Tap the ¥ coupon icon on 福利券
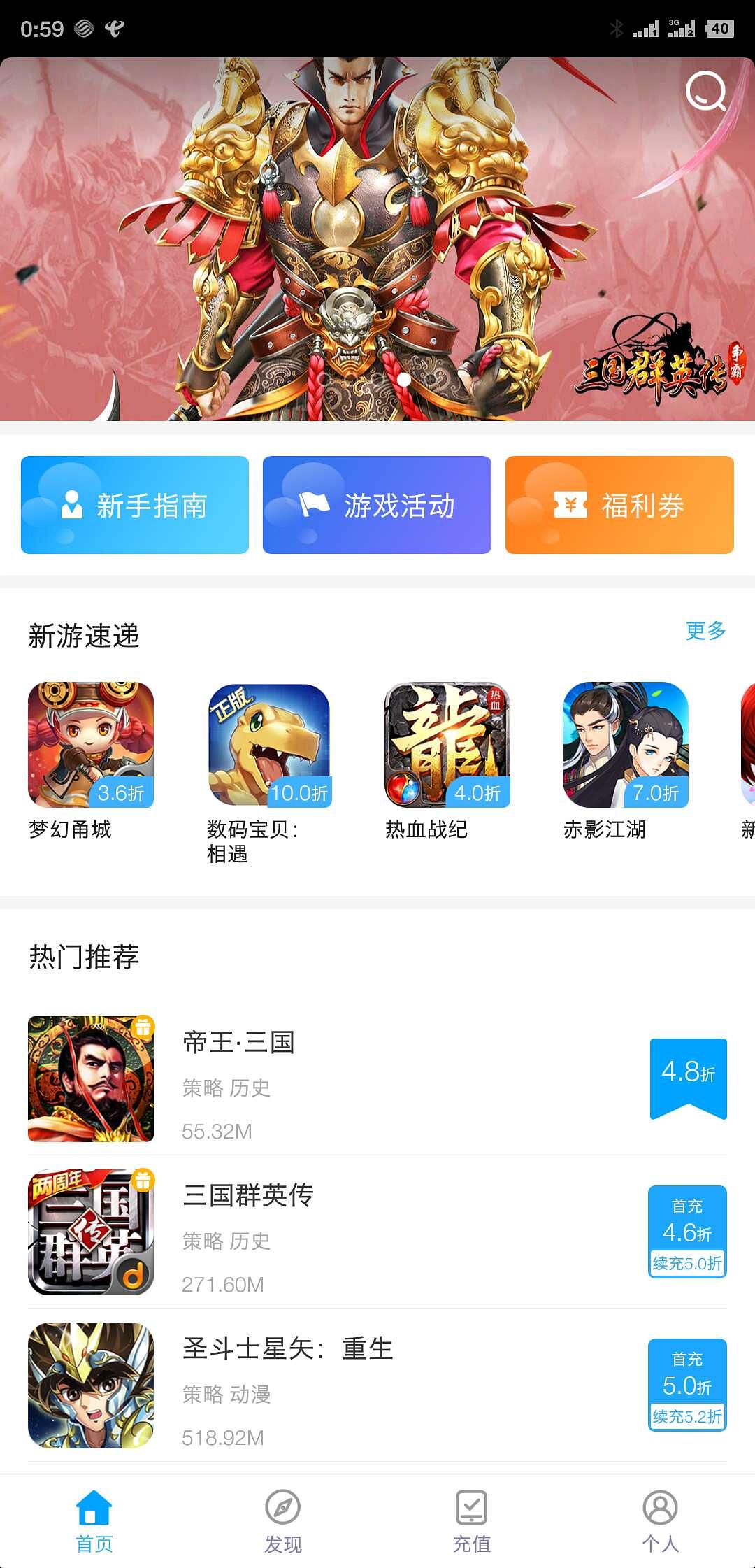The image size is (755, 1568). pyautogui.click(x=570, y=505)
